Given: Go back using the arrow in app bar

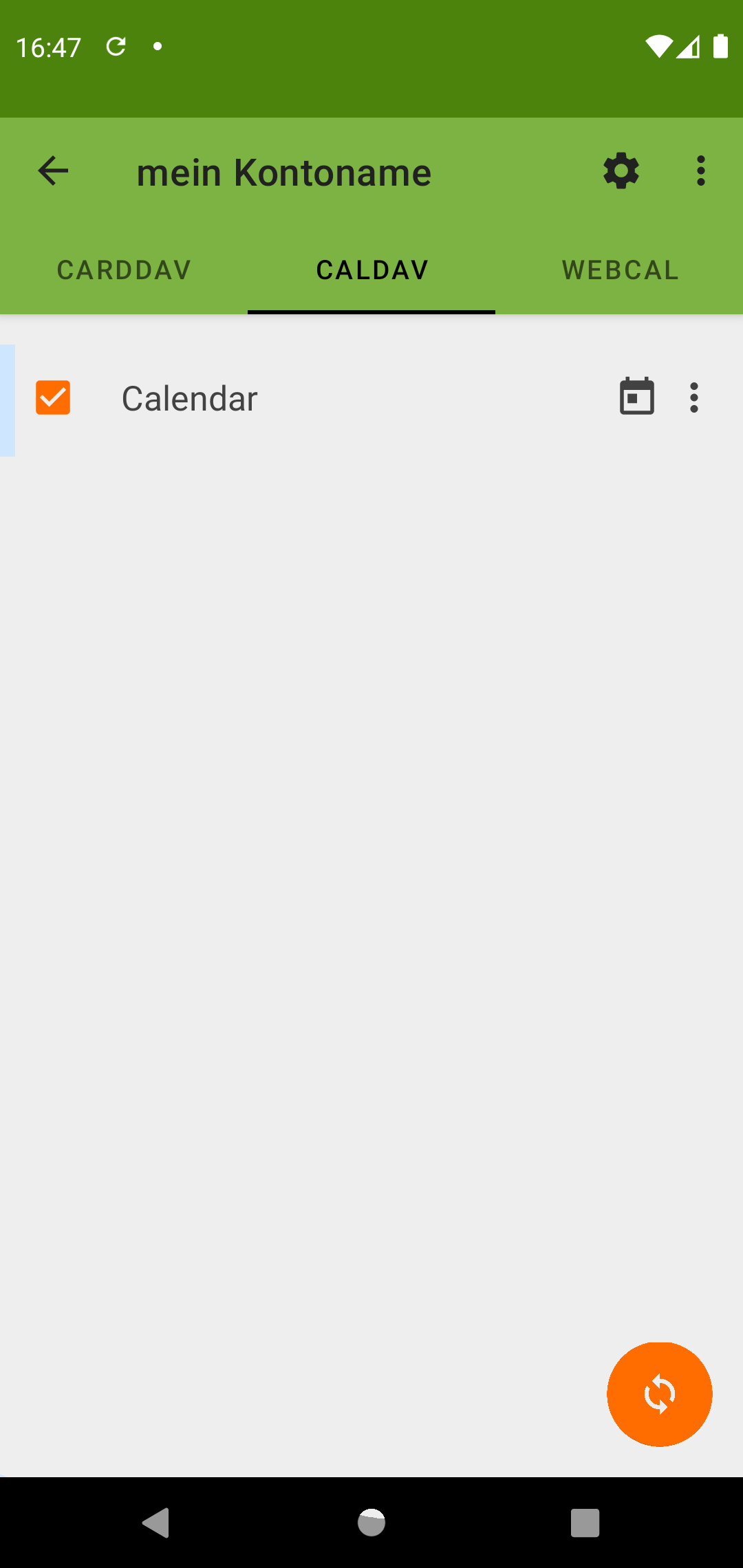Looking at the screenshot, I should [53, 171].
